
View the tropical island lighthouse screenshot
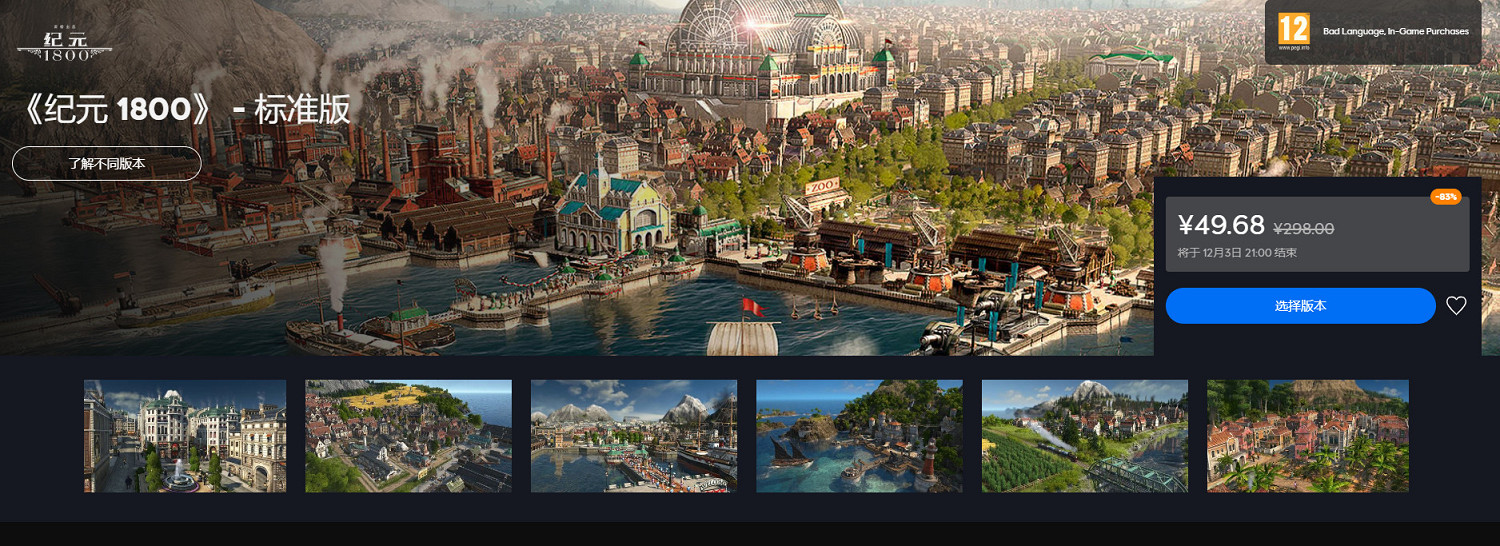click(x=859, y=436)
